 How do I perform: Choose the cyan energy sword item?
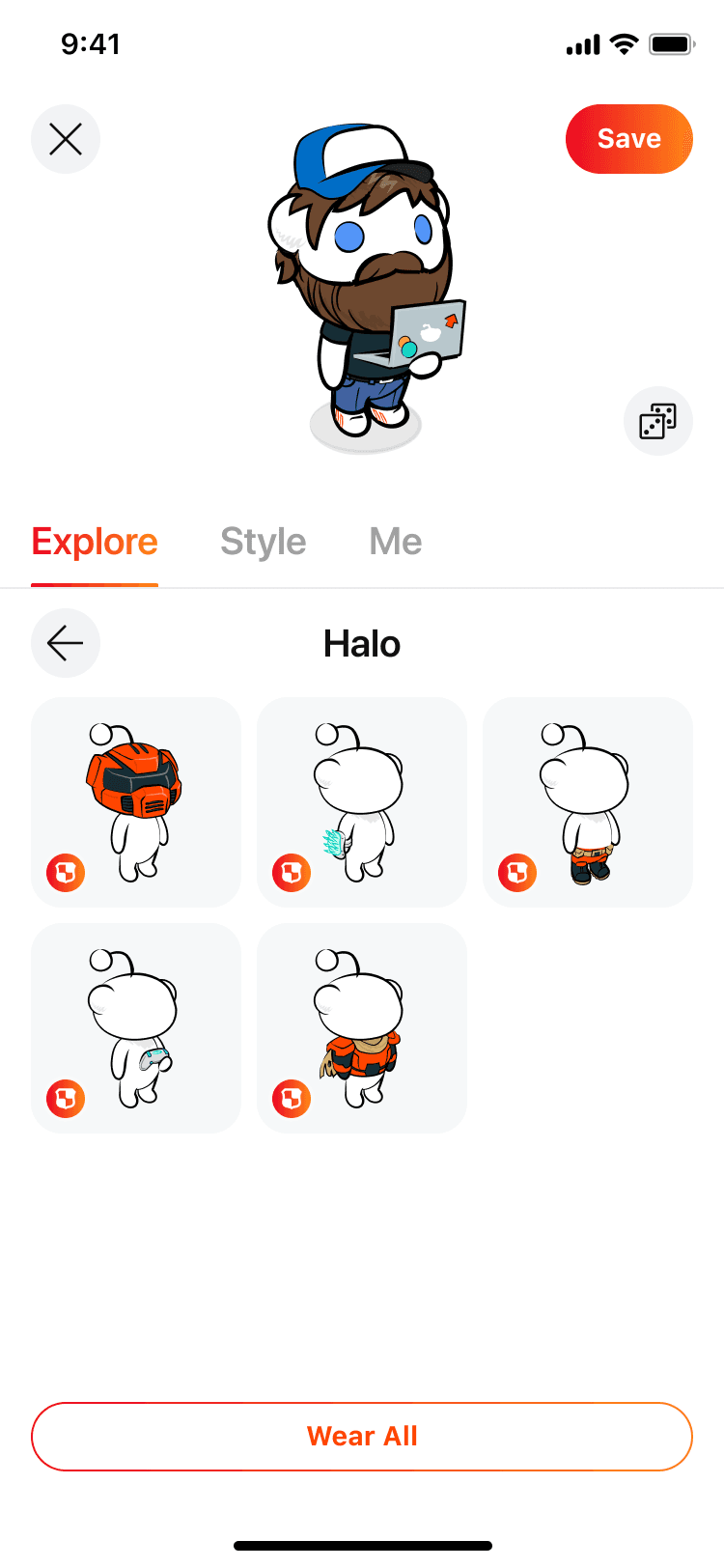[362, 801]
